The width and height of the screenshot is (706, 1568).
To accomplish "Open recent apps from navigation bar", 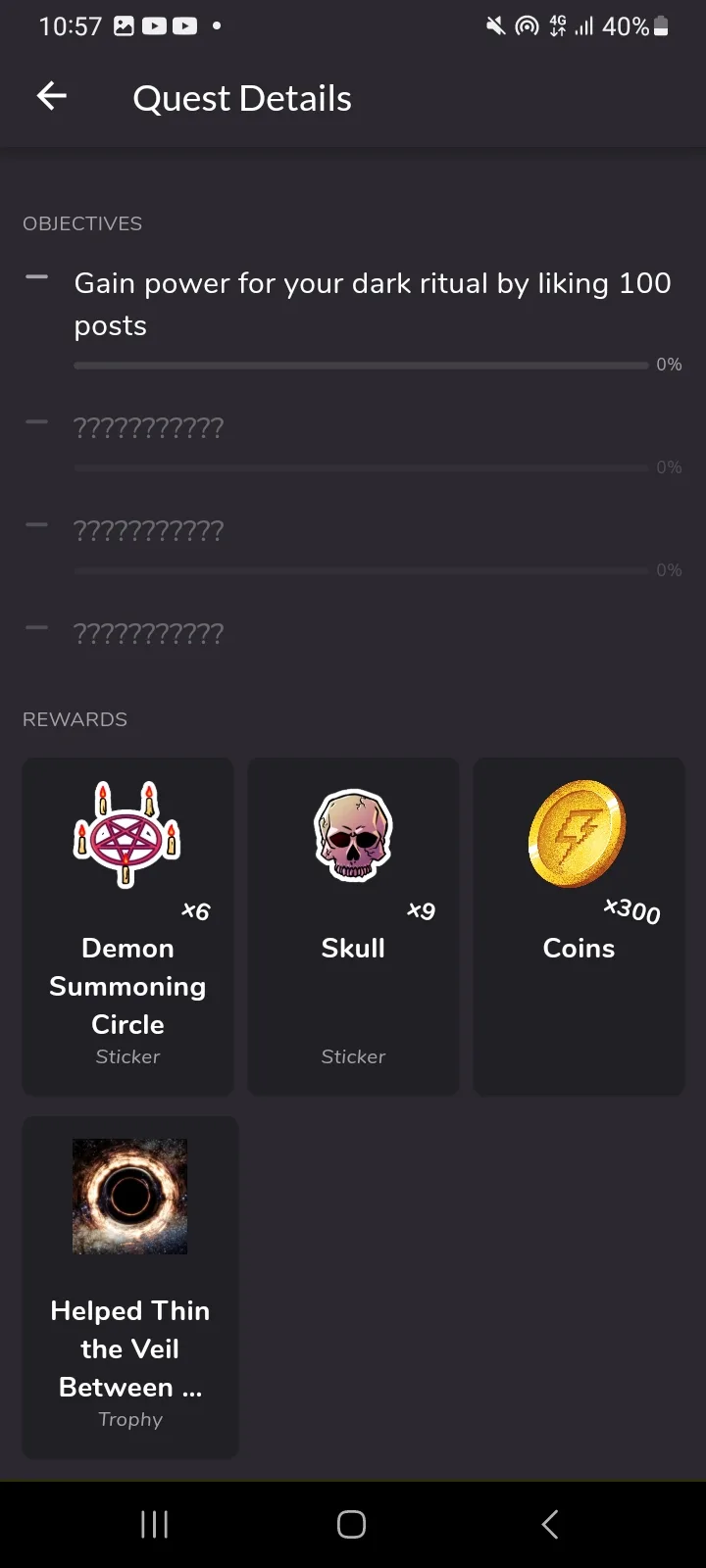I will coord(155,1524).
